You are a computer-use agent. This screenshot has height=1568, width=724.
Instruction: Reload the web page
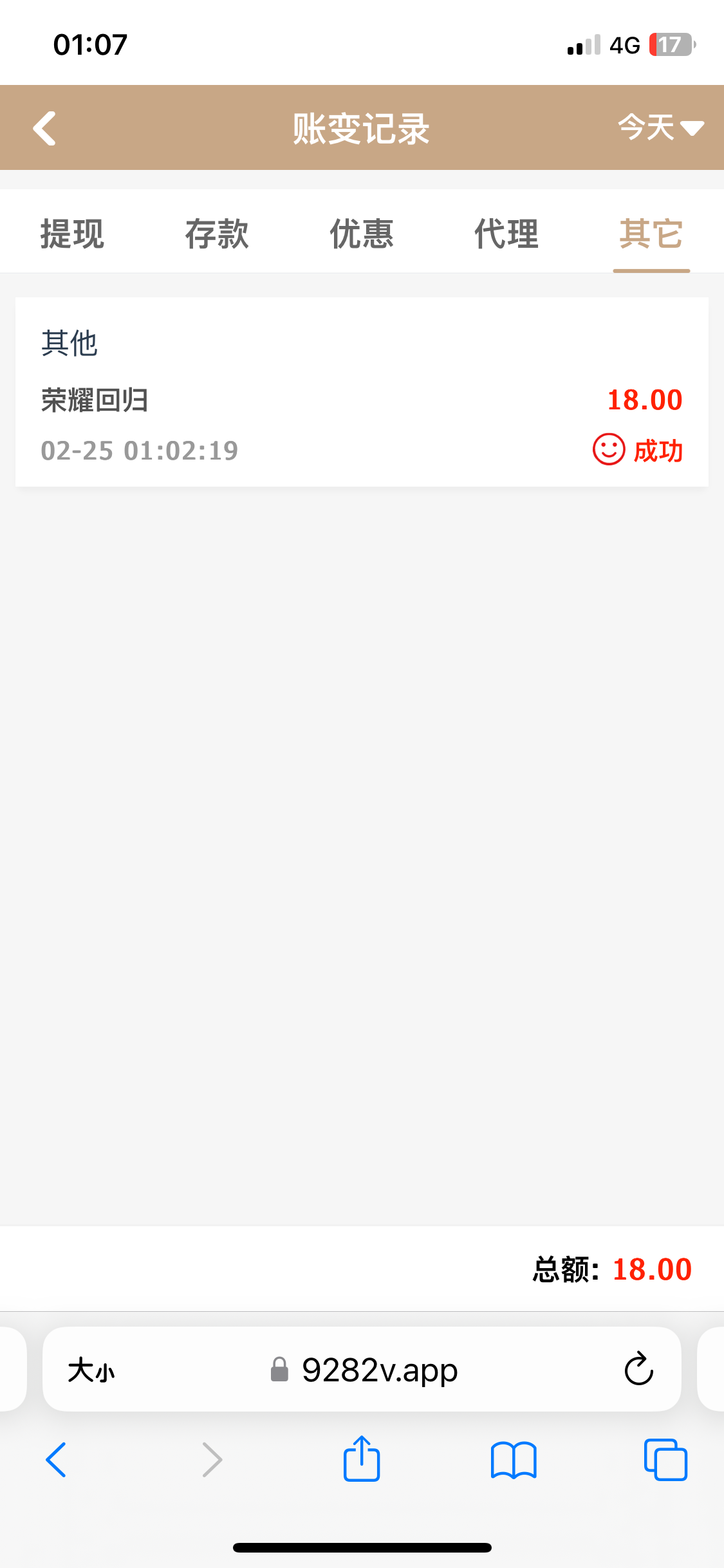(x=638, y=1369)
